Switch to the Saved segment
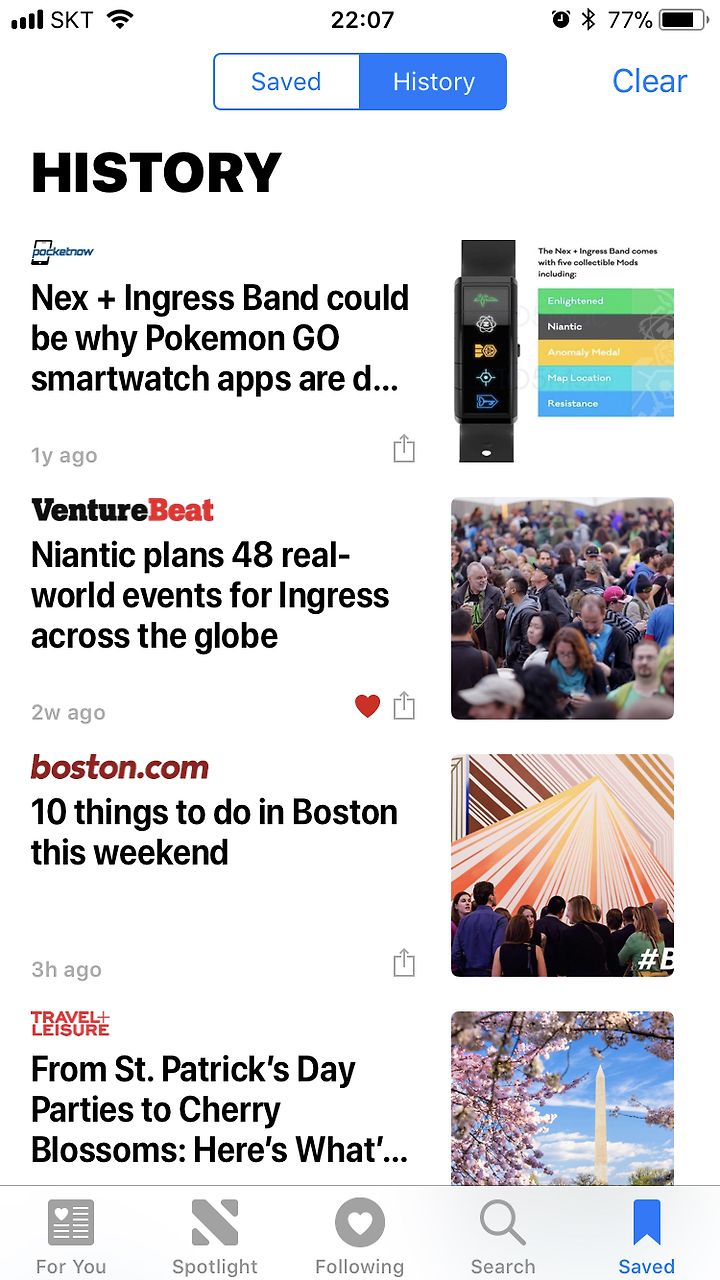 [286, 82]
